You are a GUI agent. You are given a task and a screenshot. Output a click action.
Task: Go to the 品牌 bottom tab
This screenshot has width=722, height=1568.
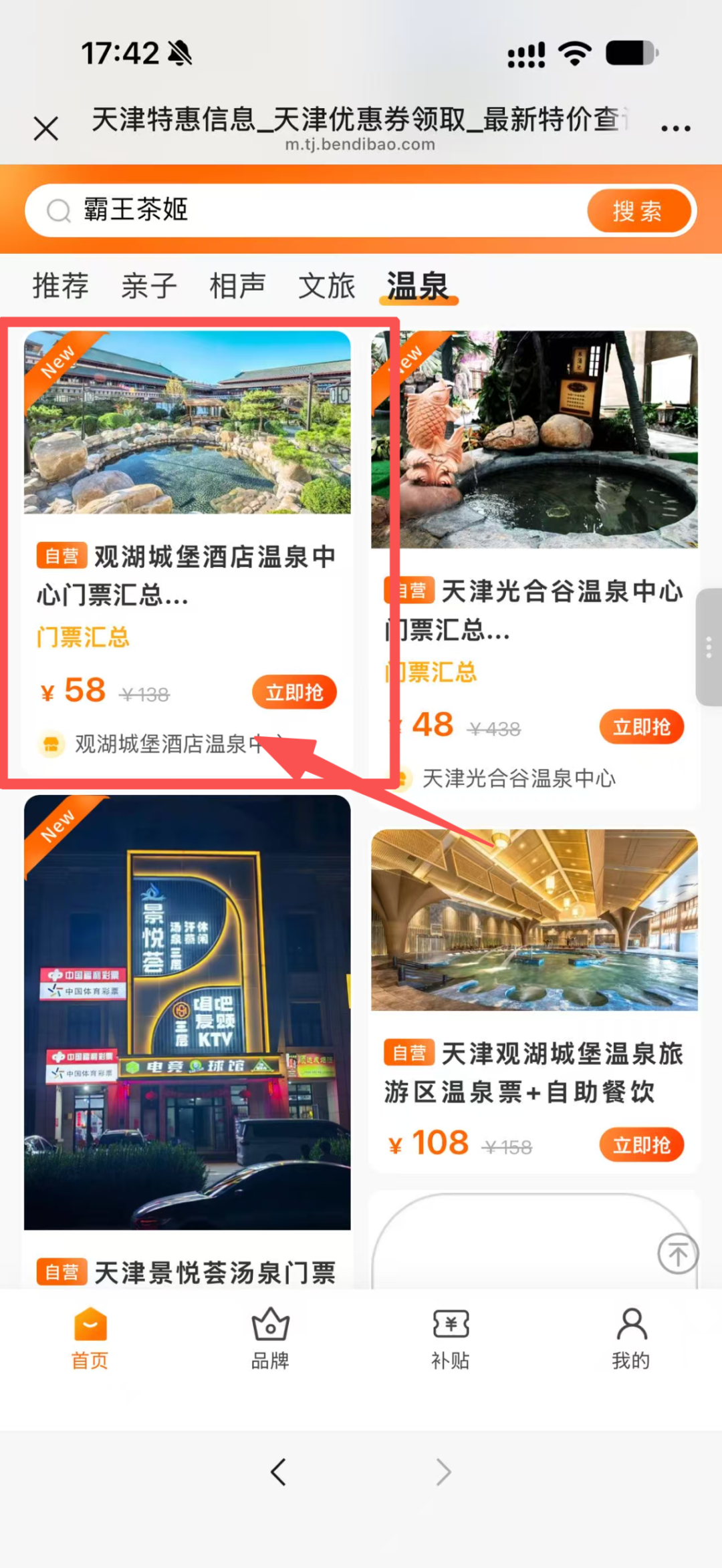pos(270,1338)
